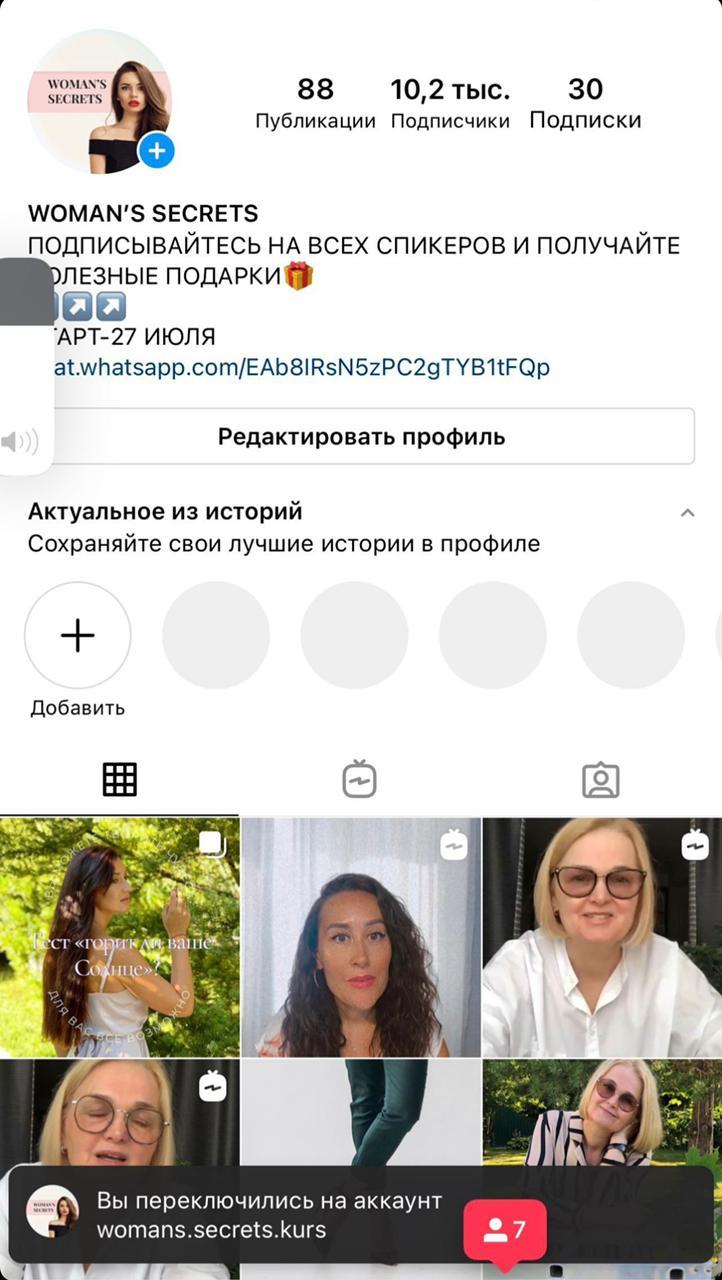Tap Добавить to create a highlight

pyautogui.click(x=78, y=636)
